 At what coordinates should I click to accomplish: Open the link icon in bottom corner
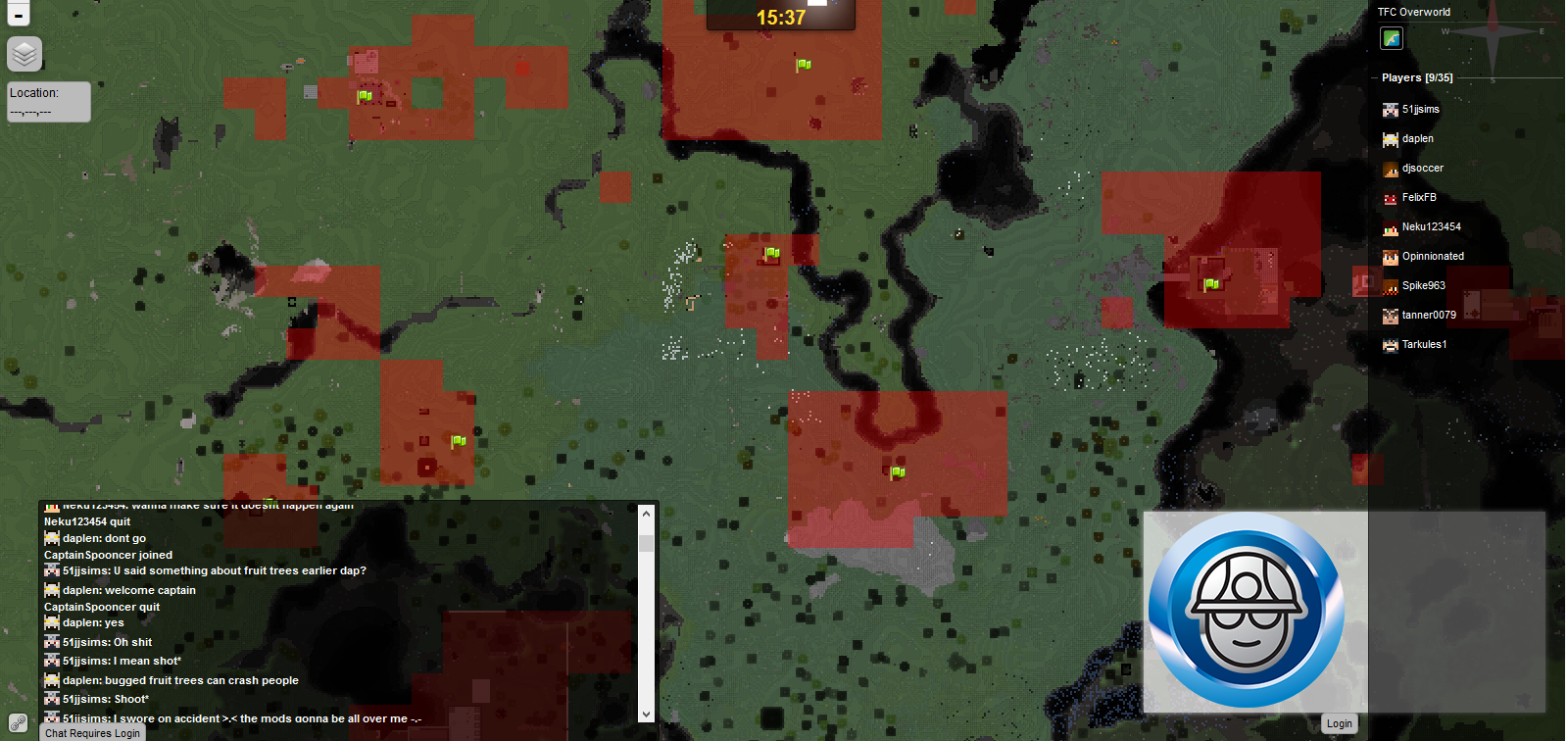click(x=18, y=724)
